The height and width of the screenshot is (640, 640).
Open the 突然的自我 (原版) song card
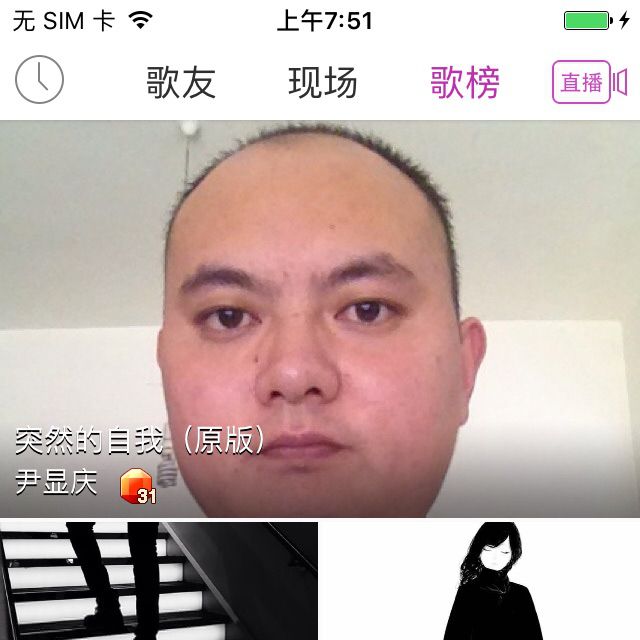(320, 318)
